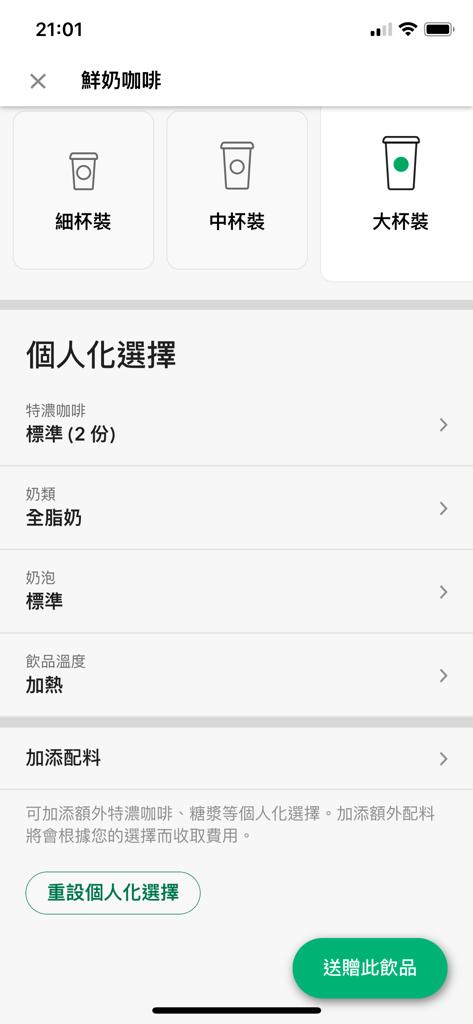
Task: Select the 細杯裝 cup size
Action: pos(84,190)
